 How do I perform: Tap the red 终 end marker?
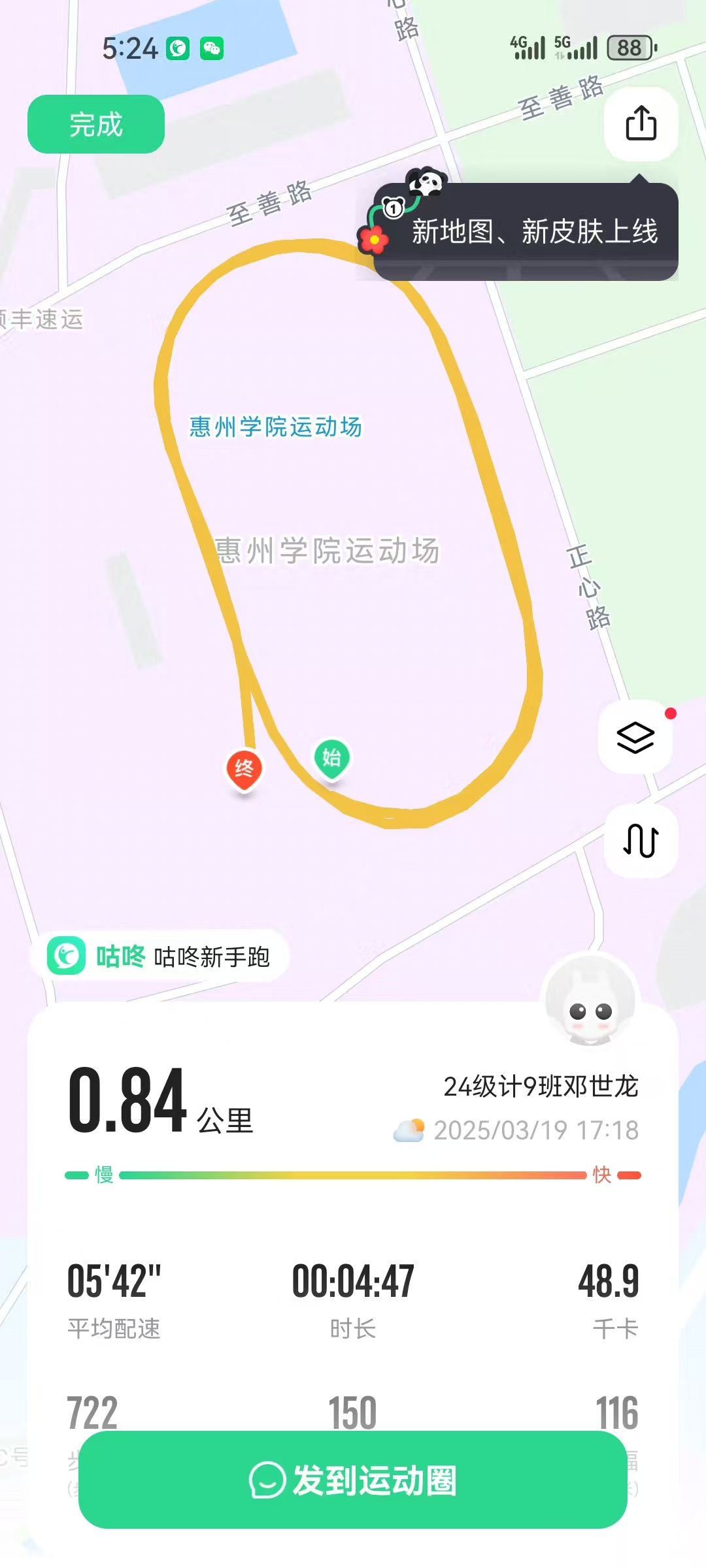(x=244, y=769)
